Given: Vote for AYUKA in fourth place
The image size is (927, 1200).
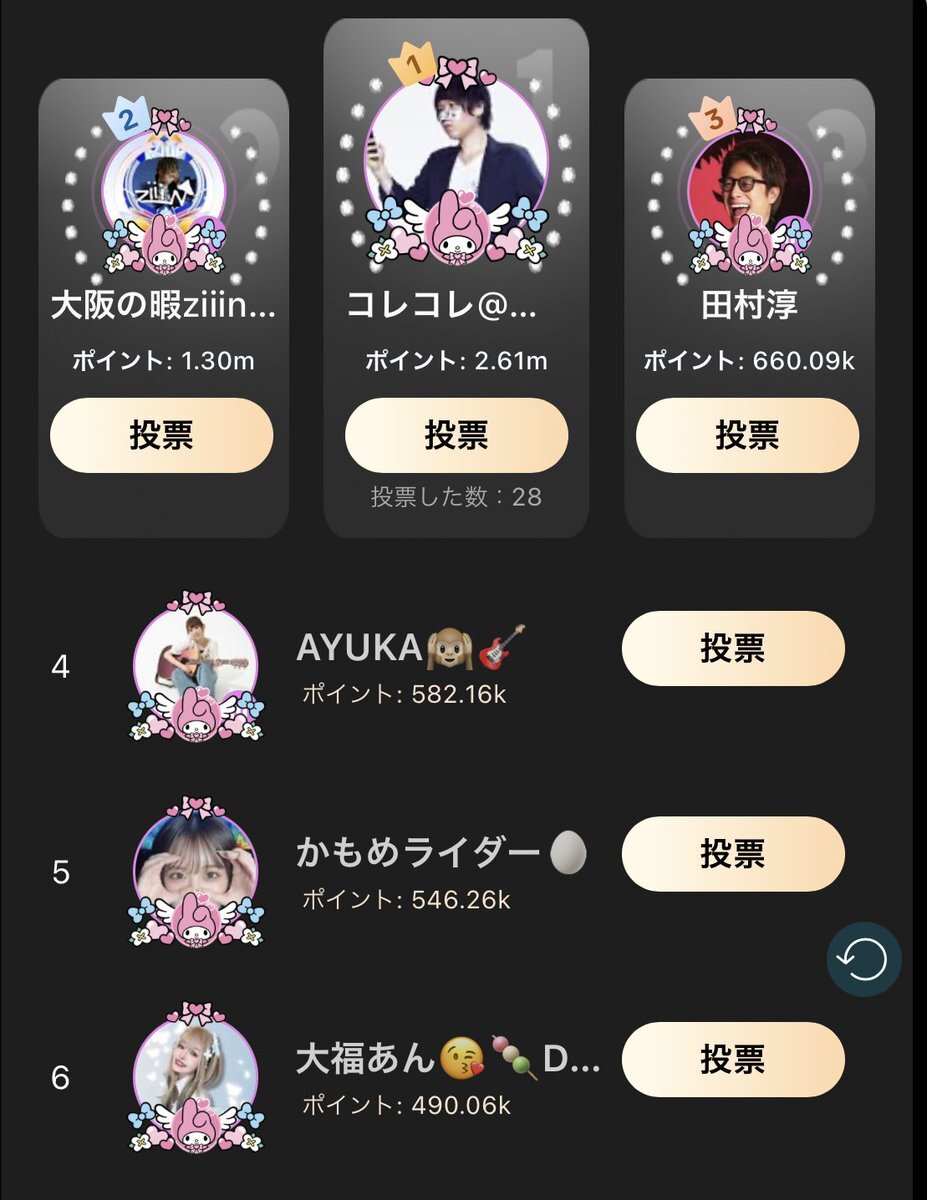Looking at the screenshot, I should 732,648.
